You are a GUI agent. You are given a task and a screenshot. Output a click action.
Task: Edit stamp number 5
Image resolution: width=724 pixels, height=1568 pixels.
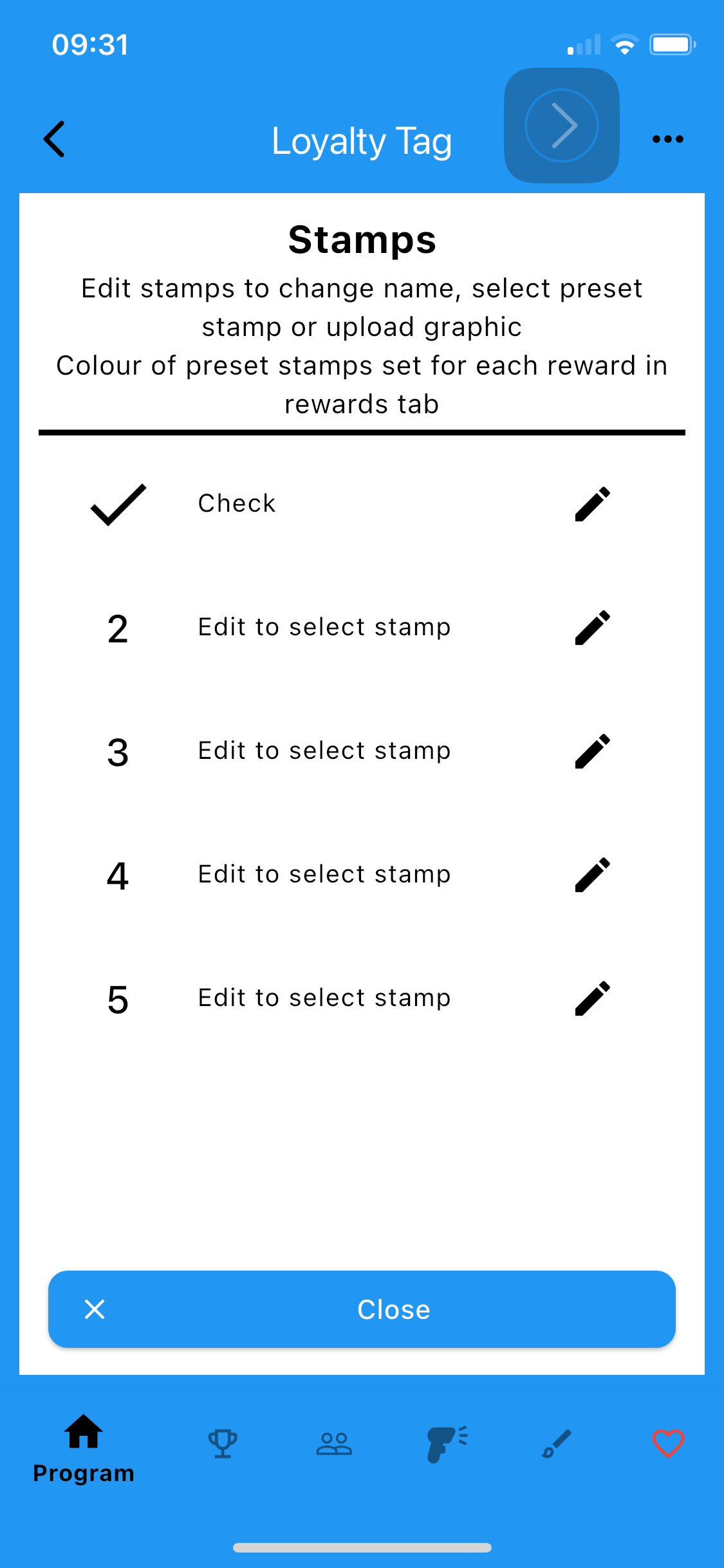592,998
